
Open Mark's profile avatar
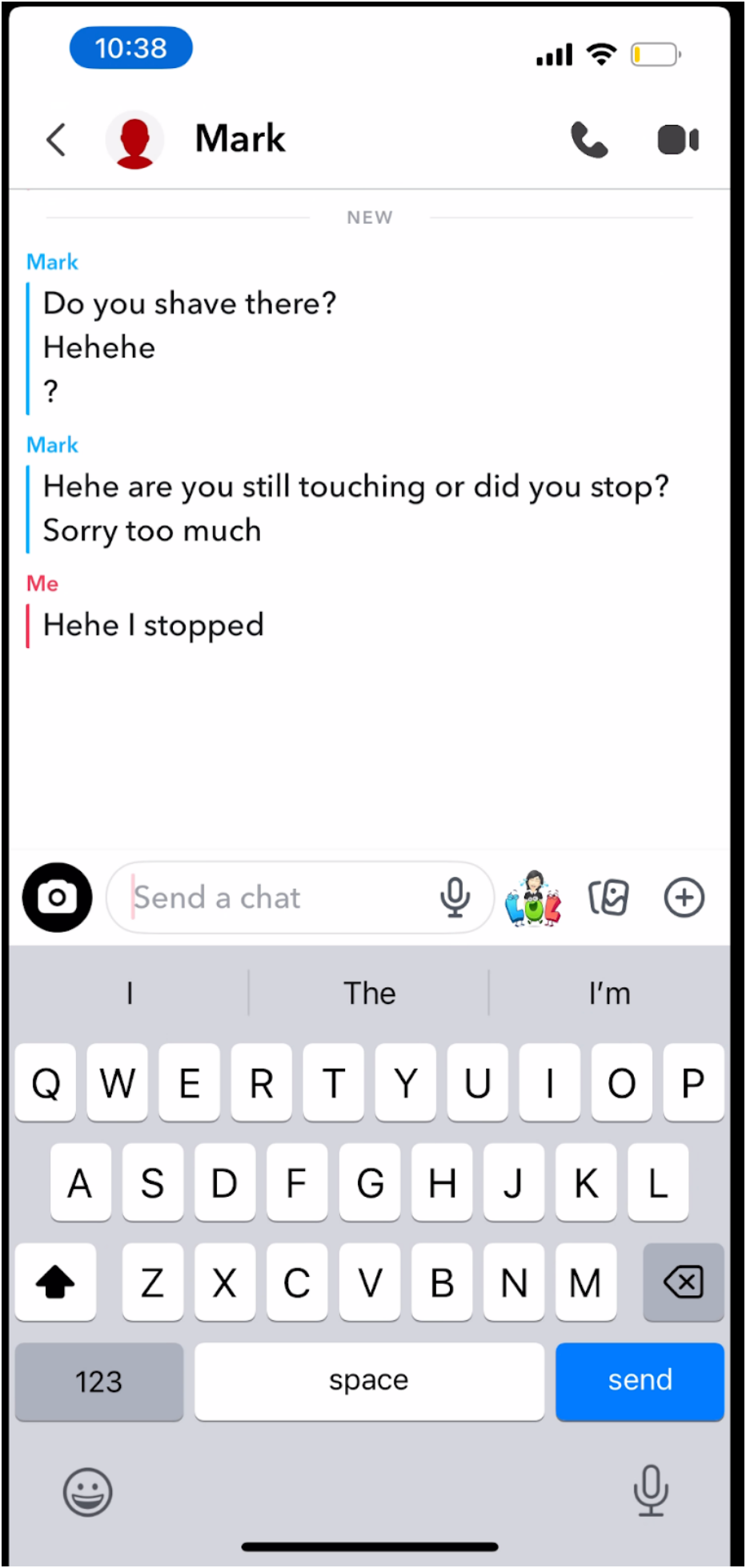point(134,140)
